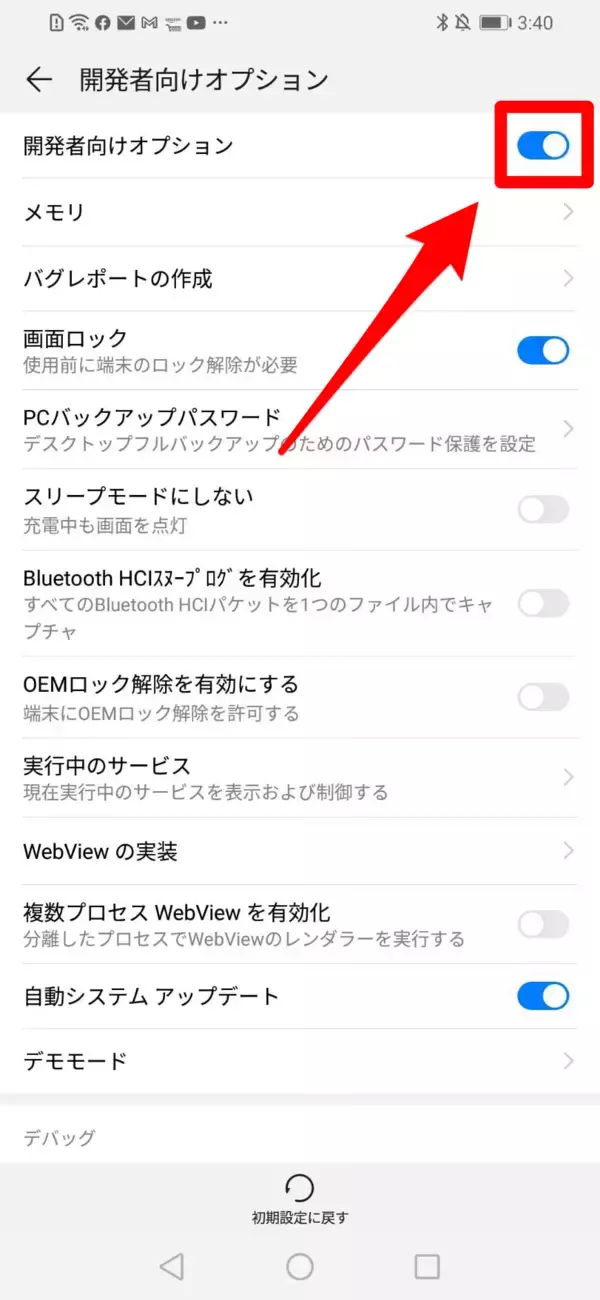This screenshot has width=600, height=1300.
Task: Turn off the 開発者向けオプション master switch
Action: coord(543,146)
